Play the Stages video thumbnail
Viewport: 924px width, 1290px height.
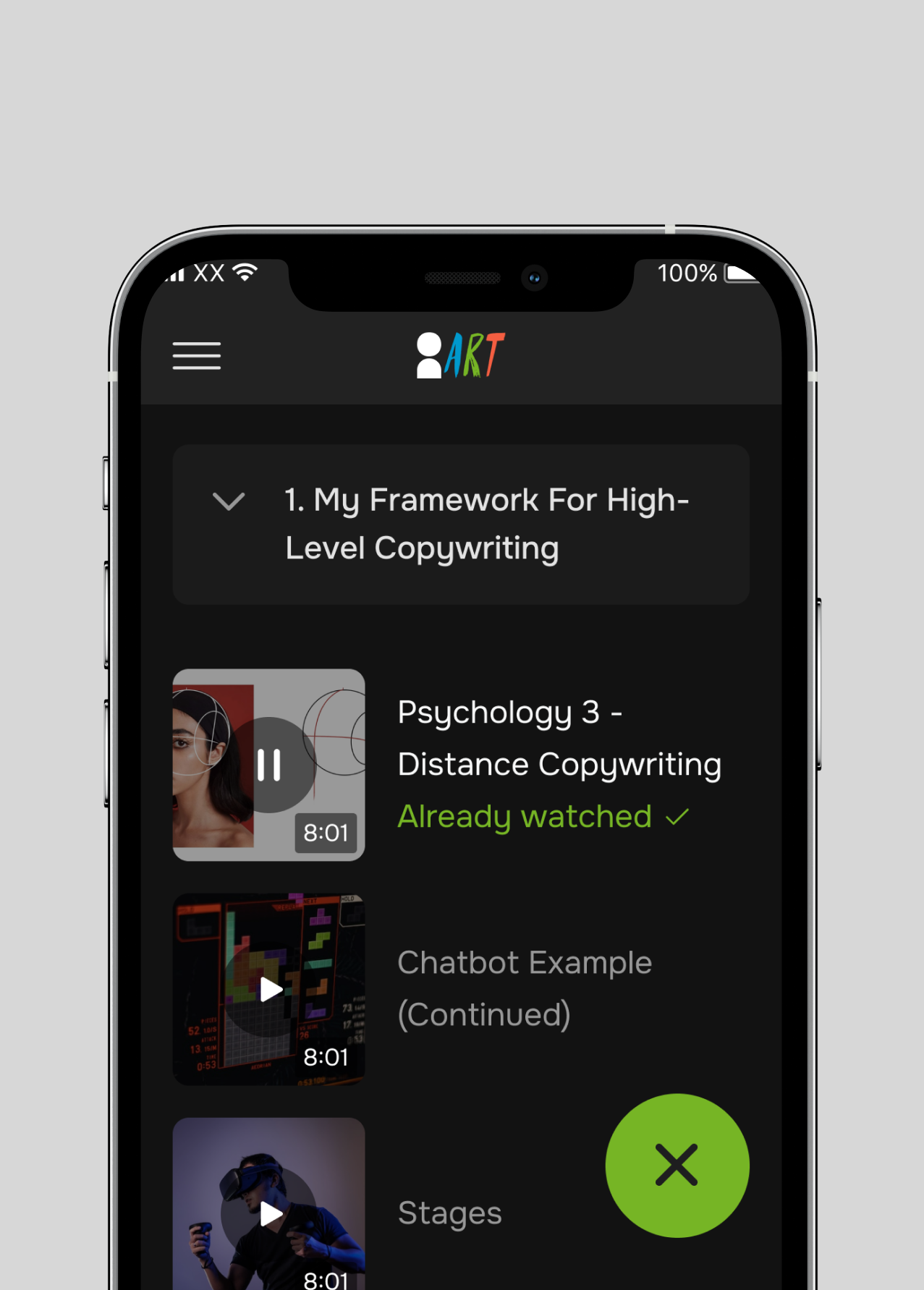point(270,1213)
